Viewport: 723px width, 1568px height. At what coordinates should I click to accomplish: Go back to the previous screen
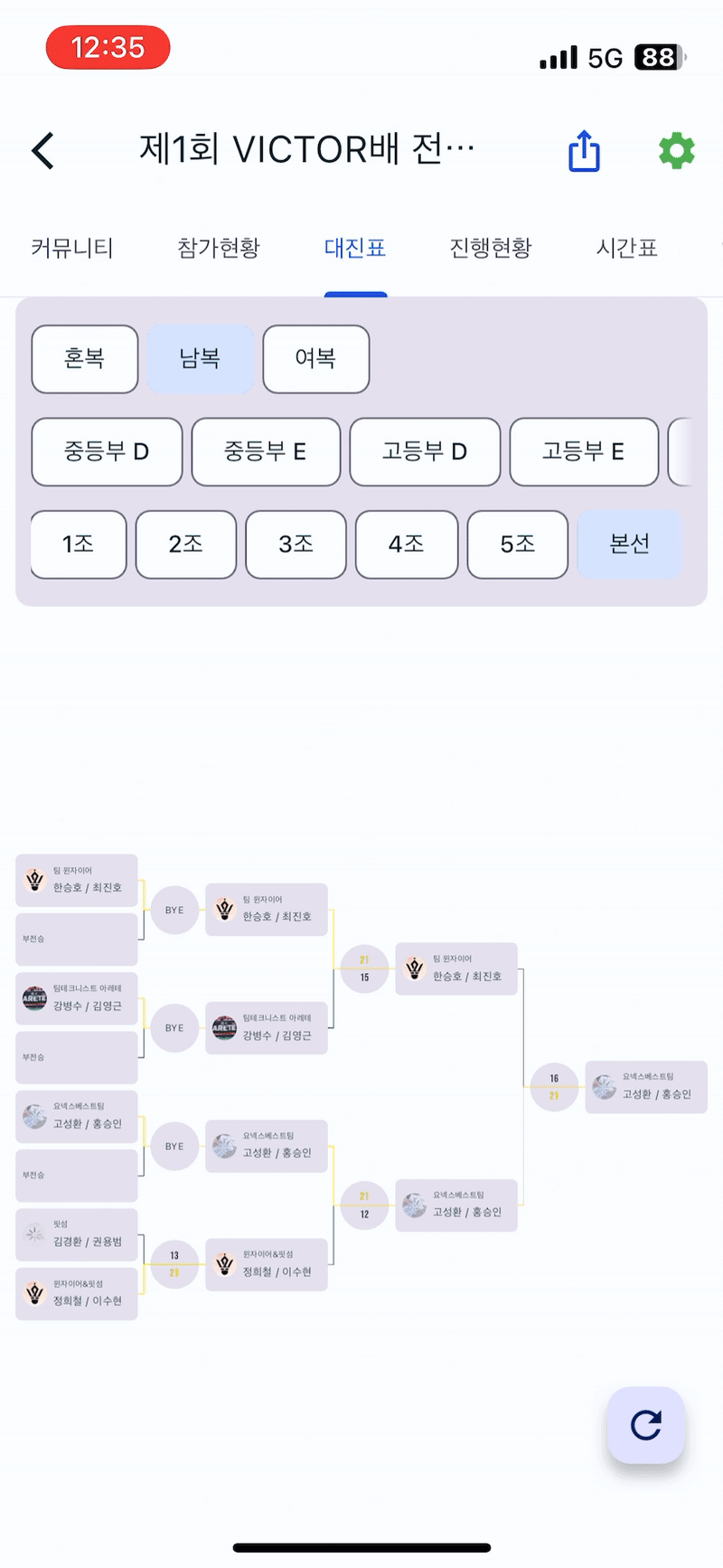pyautogui.click(x=43, y=150)
